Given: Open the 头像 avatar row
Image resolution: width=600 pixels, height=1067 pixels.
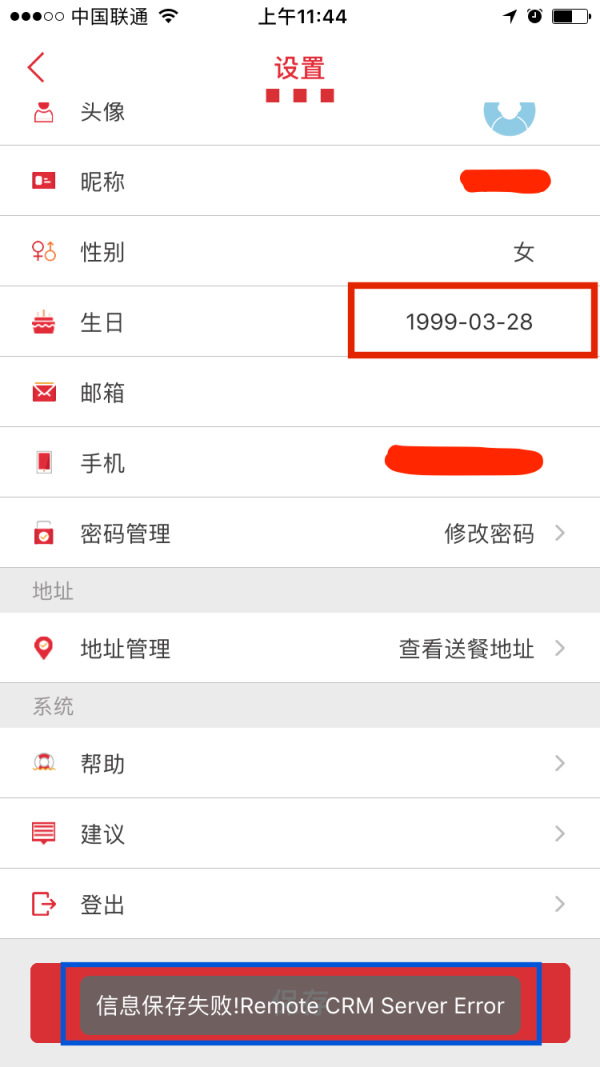Looking at the screenshot, I should click(x=300, y=113).
